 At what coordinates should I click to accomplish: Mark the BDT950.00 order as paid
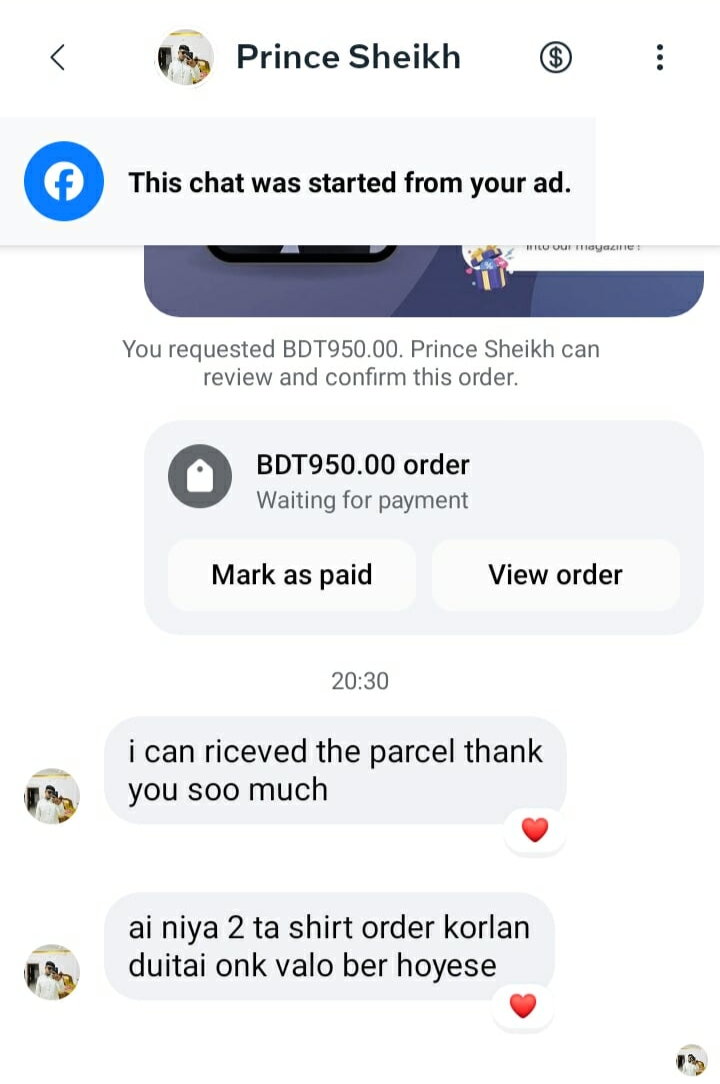click(x=291, y=575)
